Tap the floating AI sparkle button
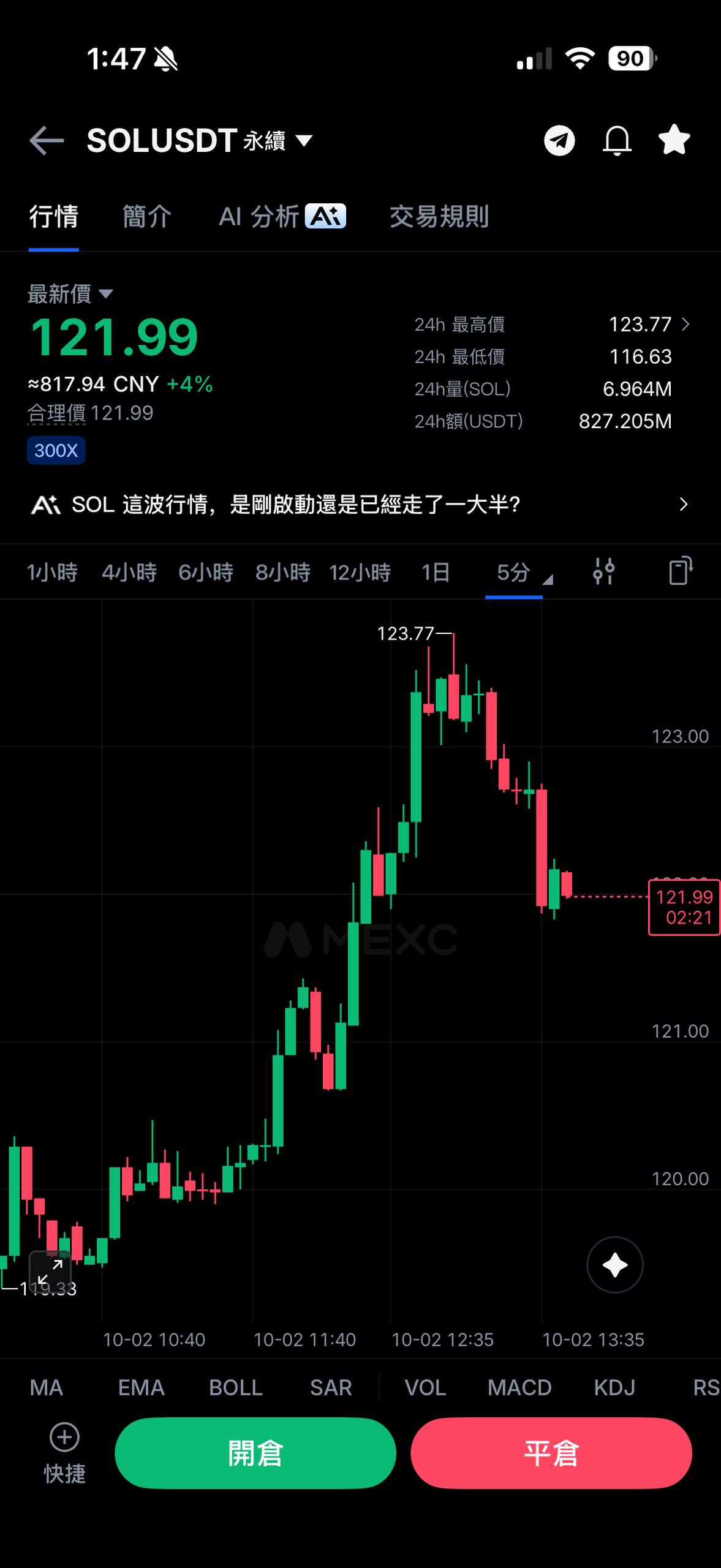Screen dimensions: 721x1568 coord(614,1265)
